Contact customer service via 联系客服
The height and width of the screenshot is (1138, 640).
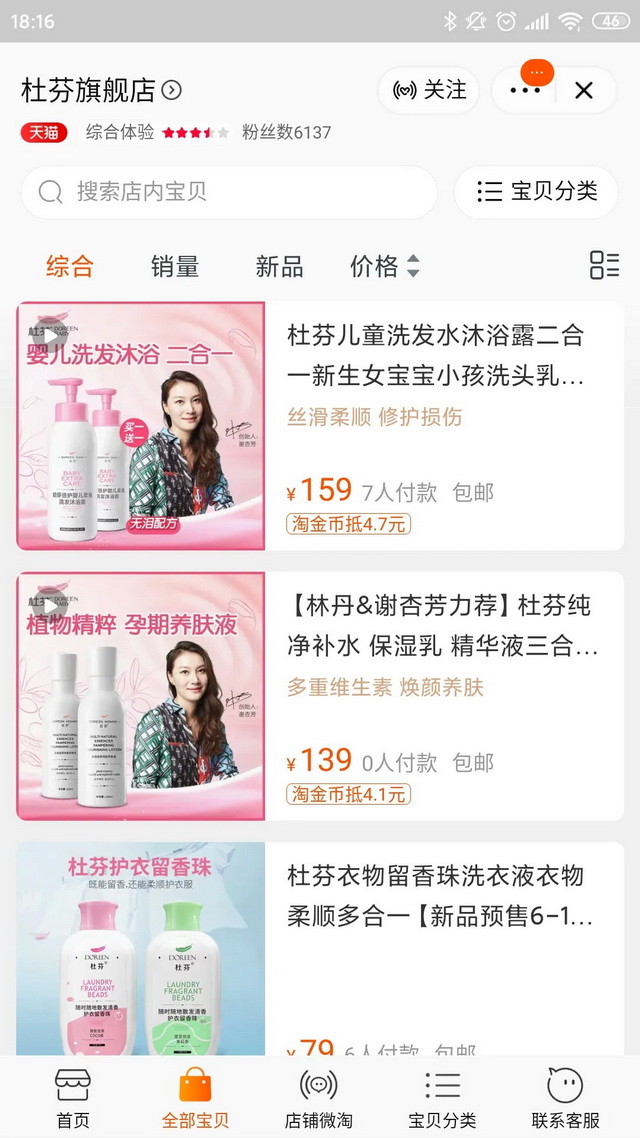pos(566,1098)
